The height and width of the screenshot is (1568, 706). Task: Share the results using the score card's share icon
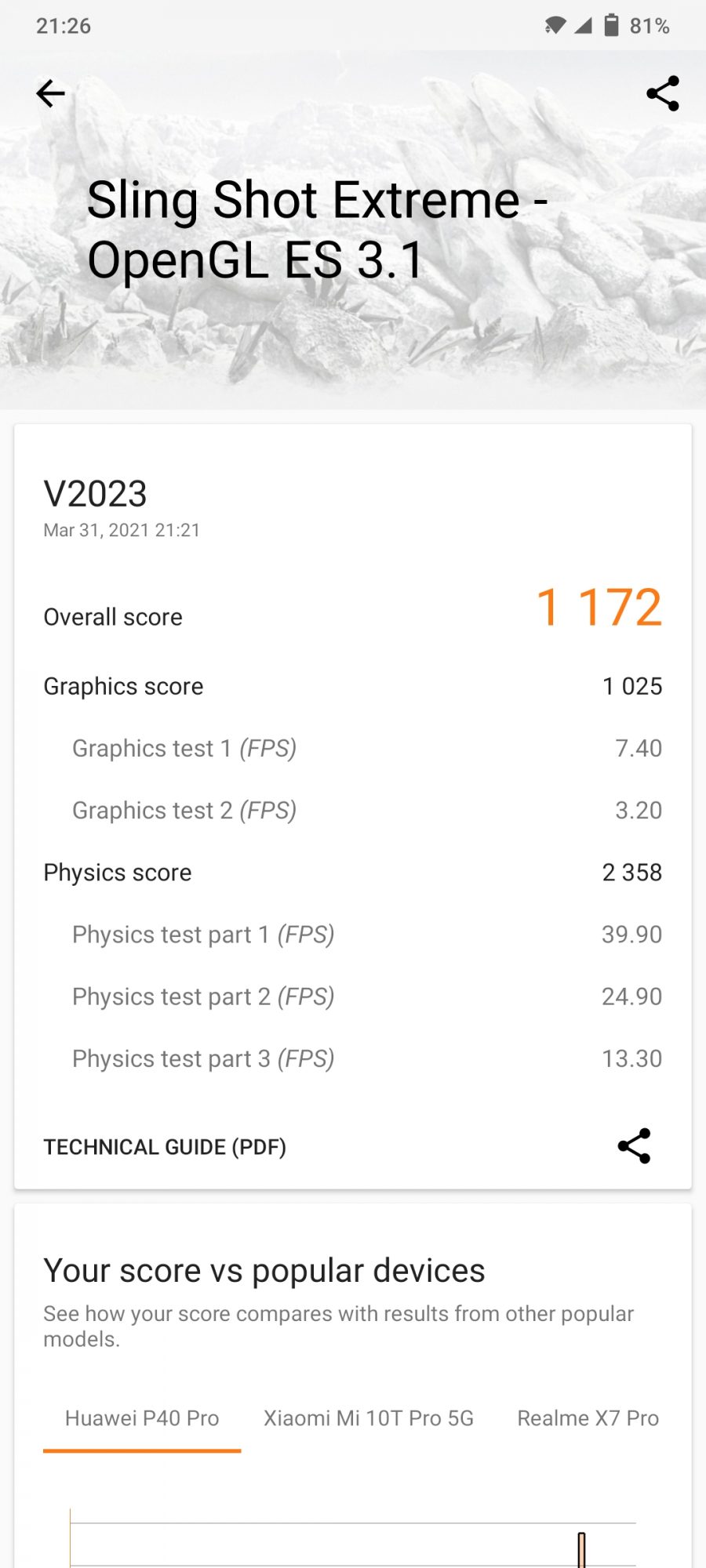634,1146
